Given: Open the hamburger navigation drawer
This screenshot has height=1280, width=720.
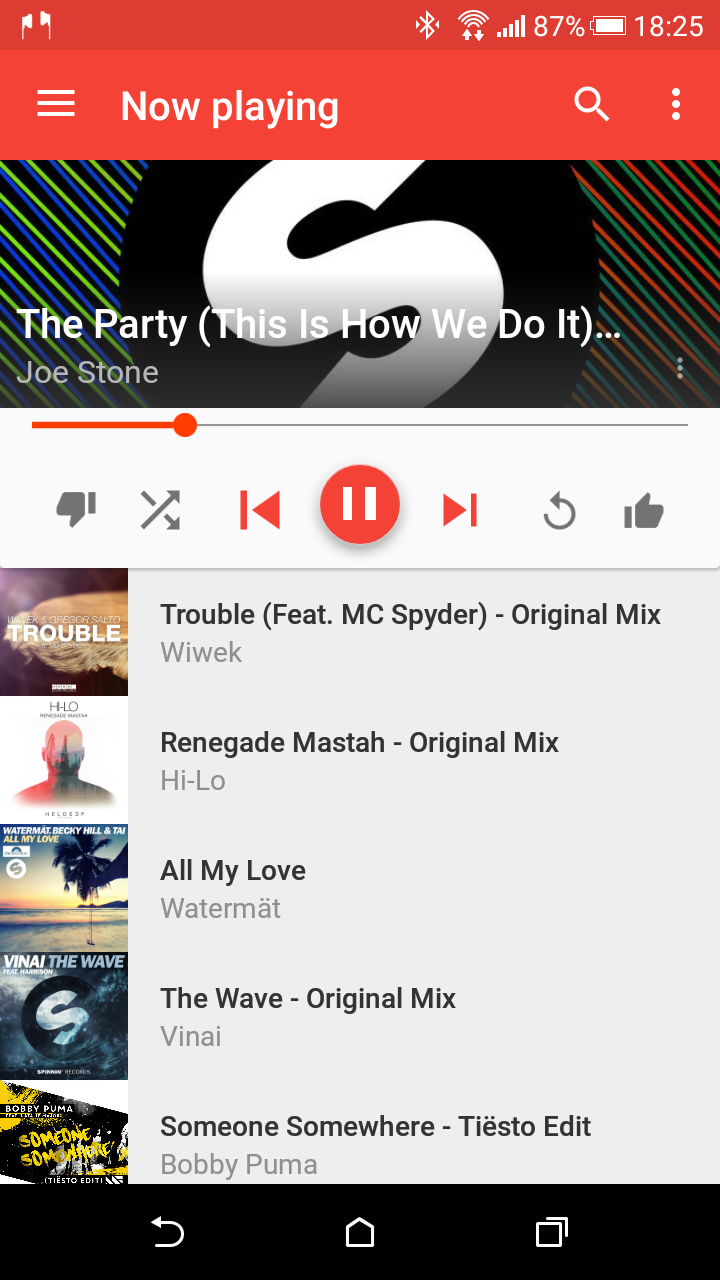Looking at the screenshot, I should [x=56, y=104].
